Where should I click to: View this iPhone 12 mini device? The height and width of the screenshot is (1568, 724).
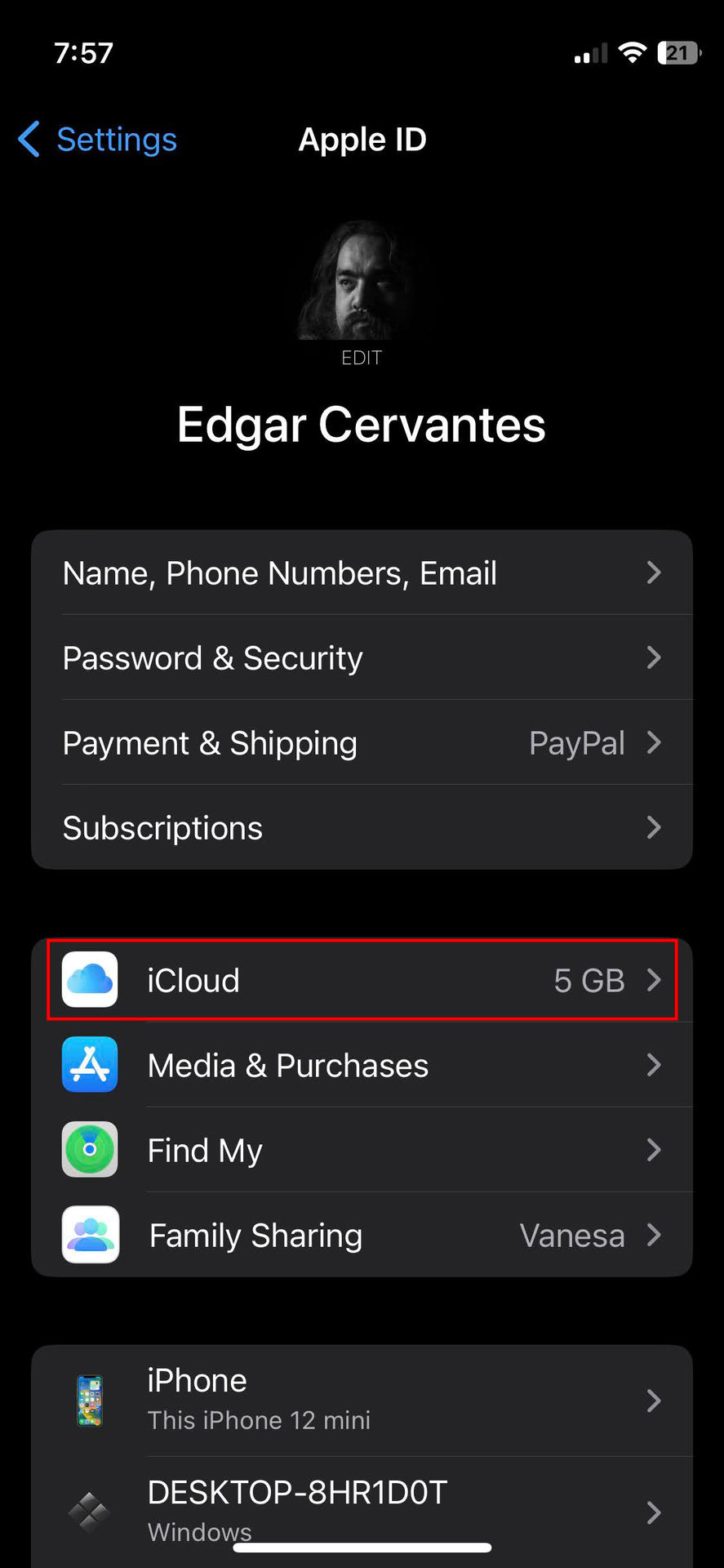[362, 1400]
